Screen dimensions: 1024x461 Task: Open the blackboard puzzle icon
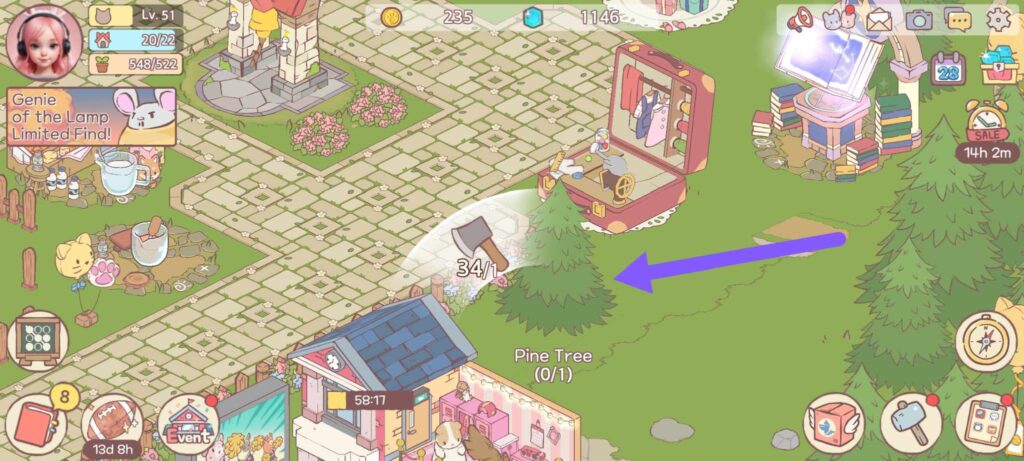click(x=37, y=342)
